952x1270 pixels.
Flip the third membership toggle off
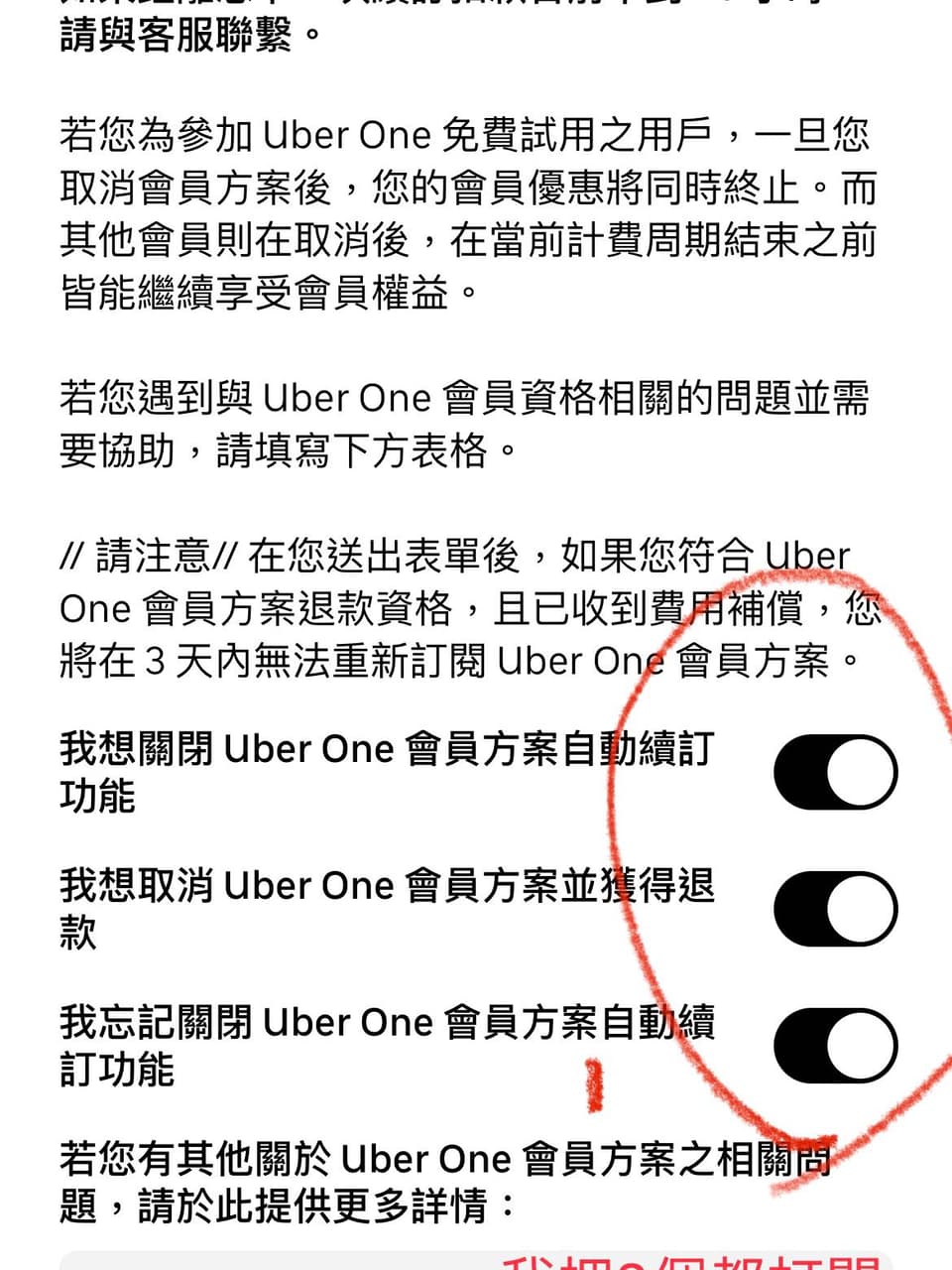pos(834,1045)
